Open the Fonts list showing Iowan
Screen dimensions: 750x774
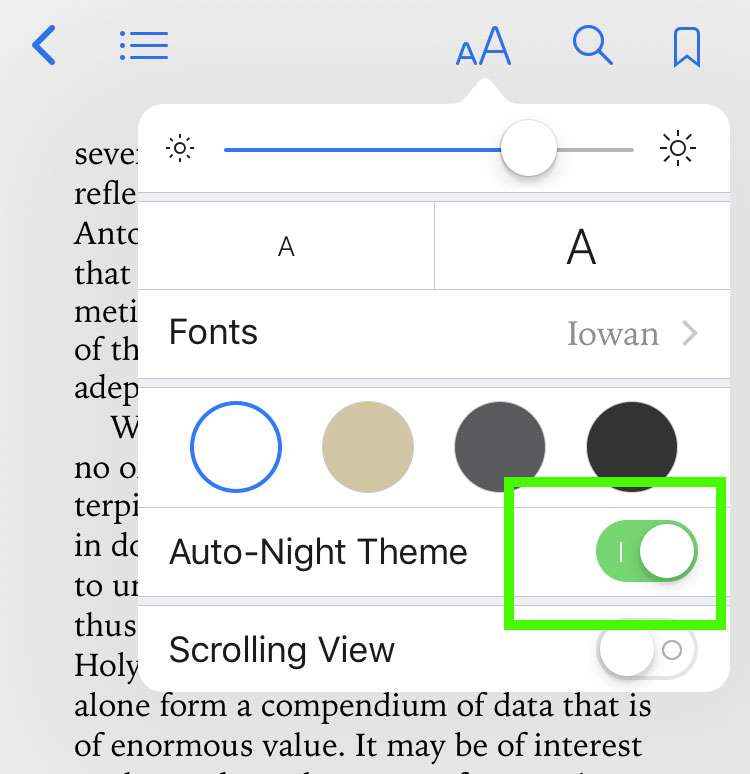point(433,333)
